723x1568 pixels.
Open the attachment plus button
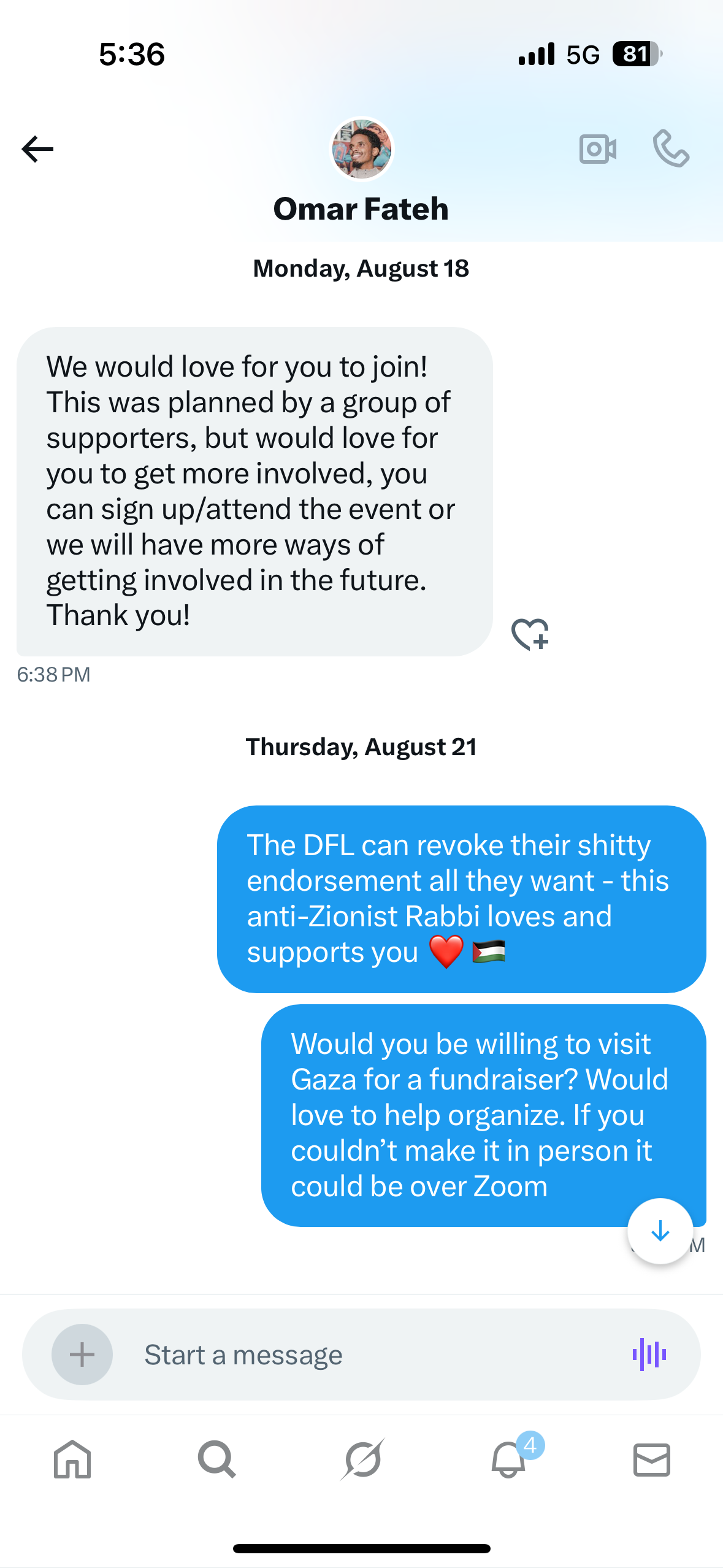[x=82, y=1355]
